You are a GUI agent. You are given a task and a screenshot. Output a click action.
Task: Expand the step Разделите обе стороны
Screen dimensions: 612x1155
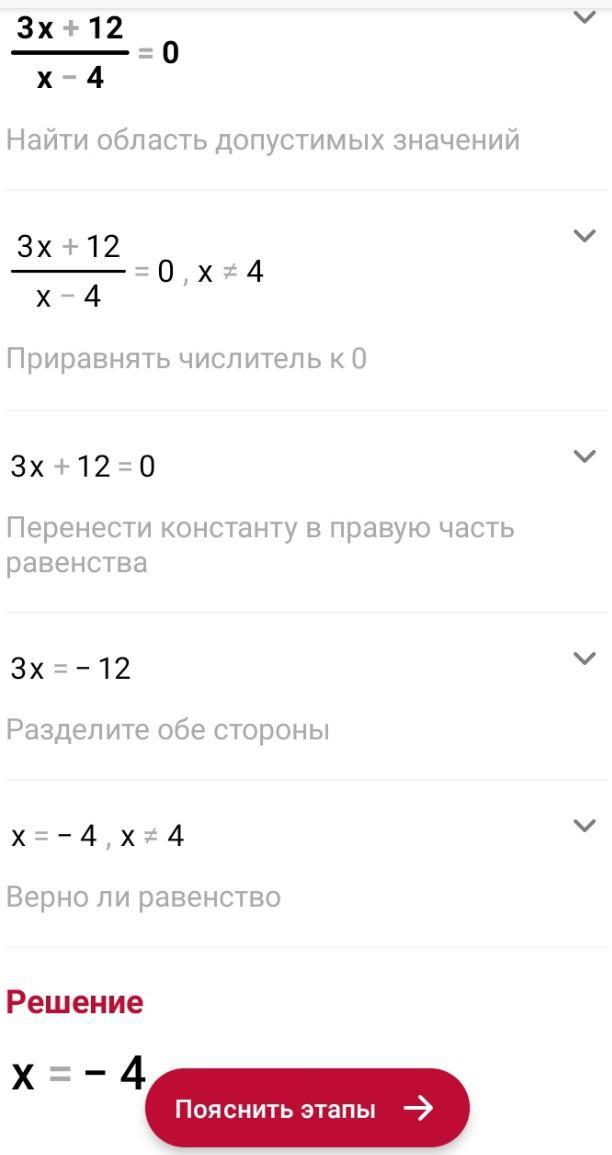coord(584,658)
